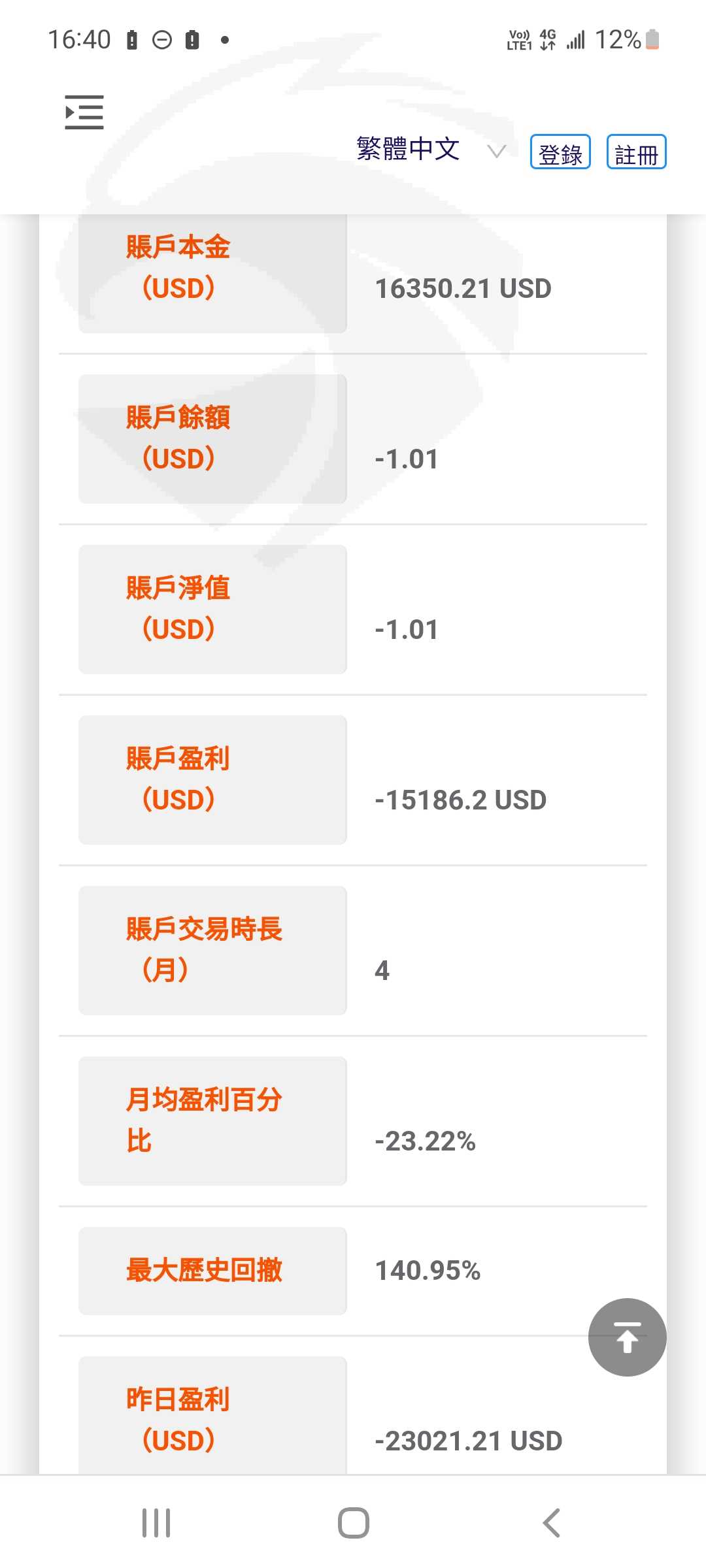Tap the 登錄 login button
Screen dimensions: 706x1568
pyautogui.click(x=560, y=152)
